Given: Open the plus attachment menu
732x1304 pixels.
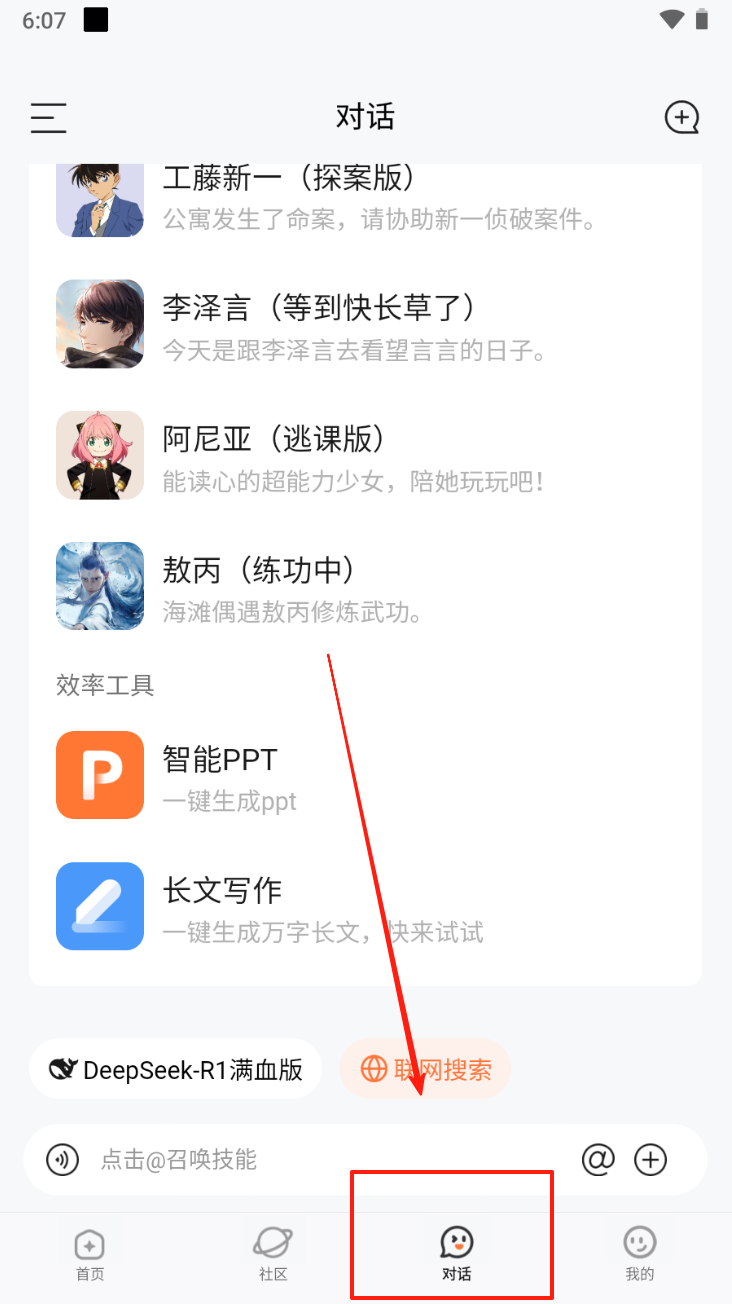Looking at the screenshot, I should coord(651,1160).
